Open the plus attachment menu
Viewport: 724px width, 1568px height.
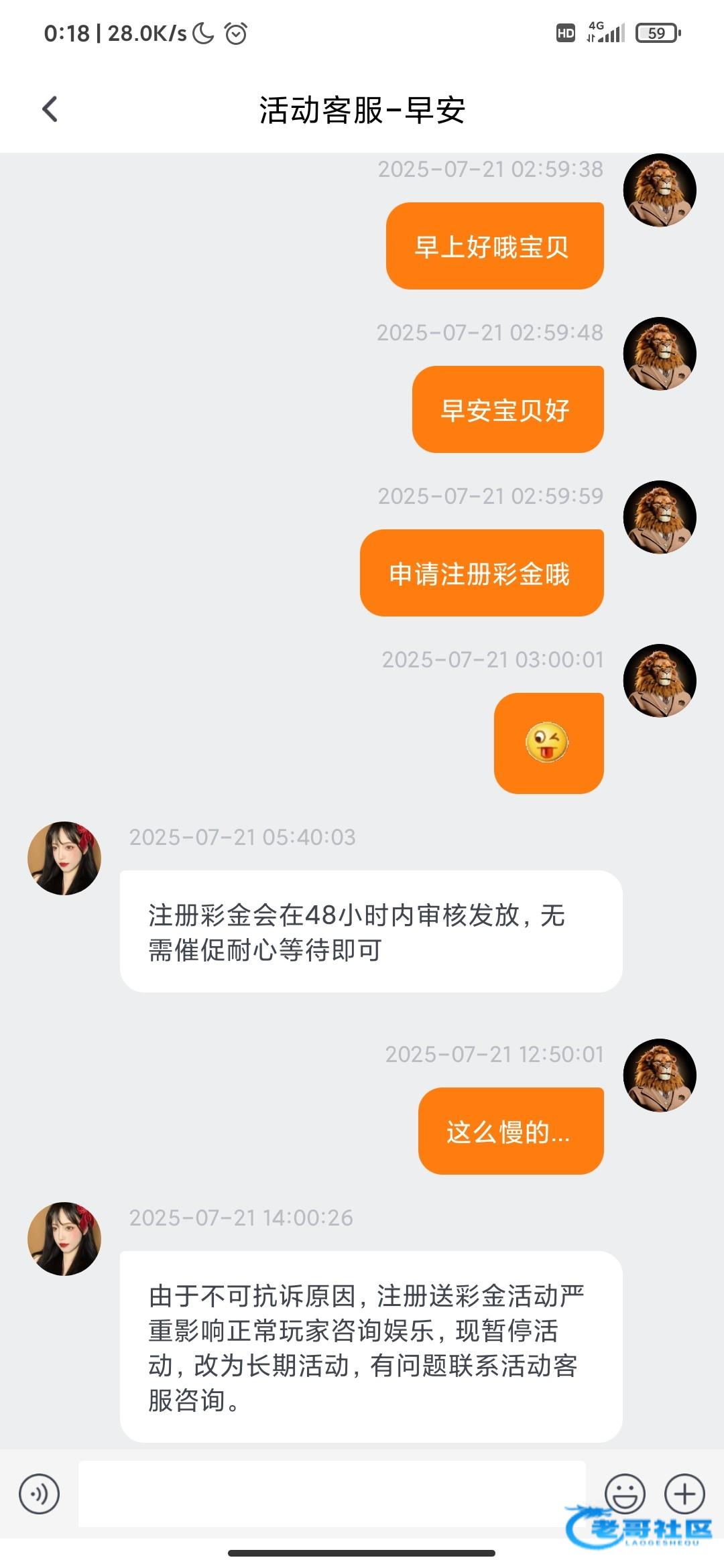coord(684,1493)
